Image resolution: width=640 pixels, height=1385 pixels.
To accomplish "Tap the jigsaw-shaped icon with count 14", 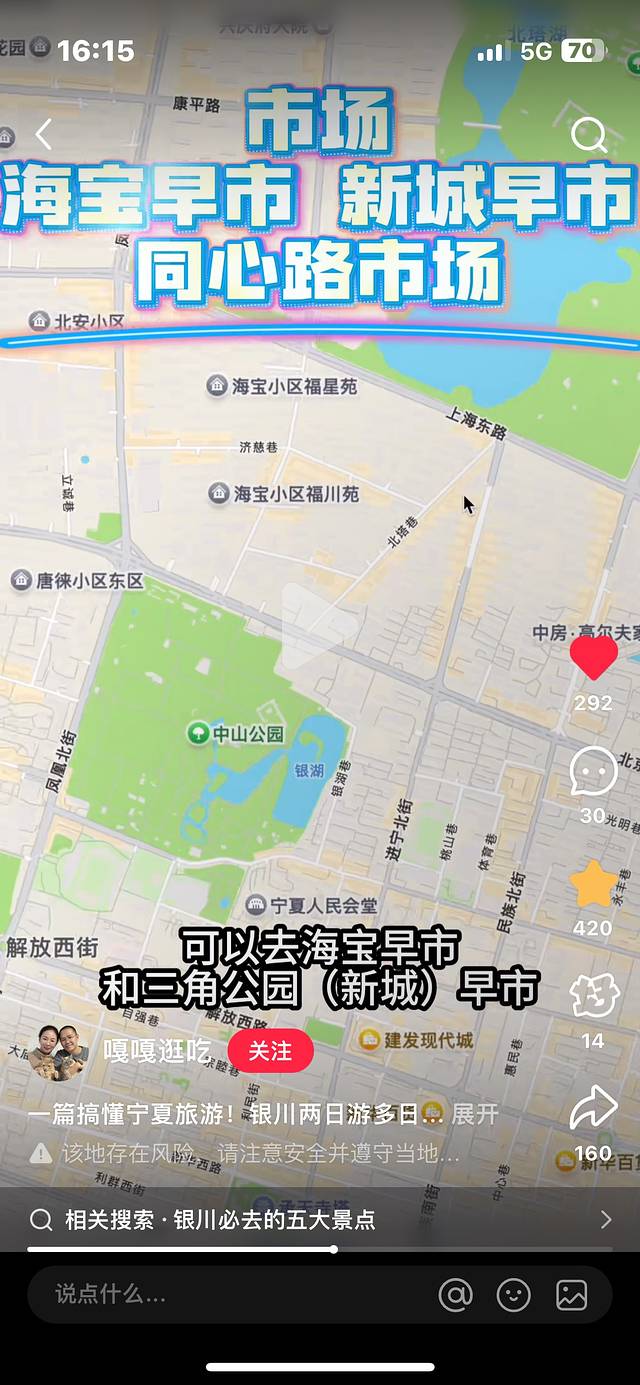I will [593, 997].
